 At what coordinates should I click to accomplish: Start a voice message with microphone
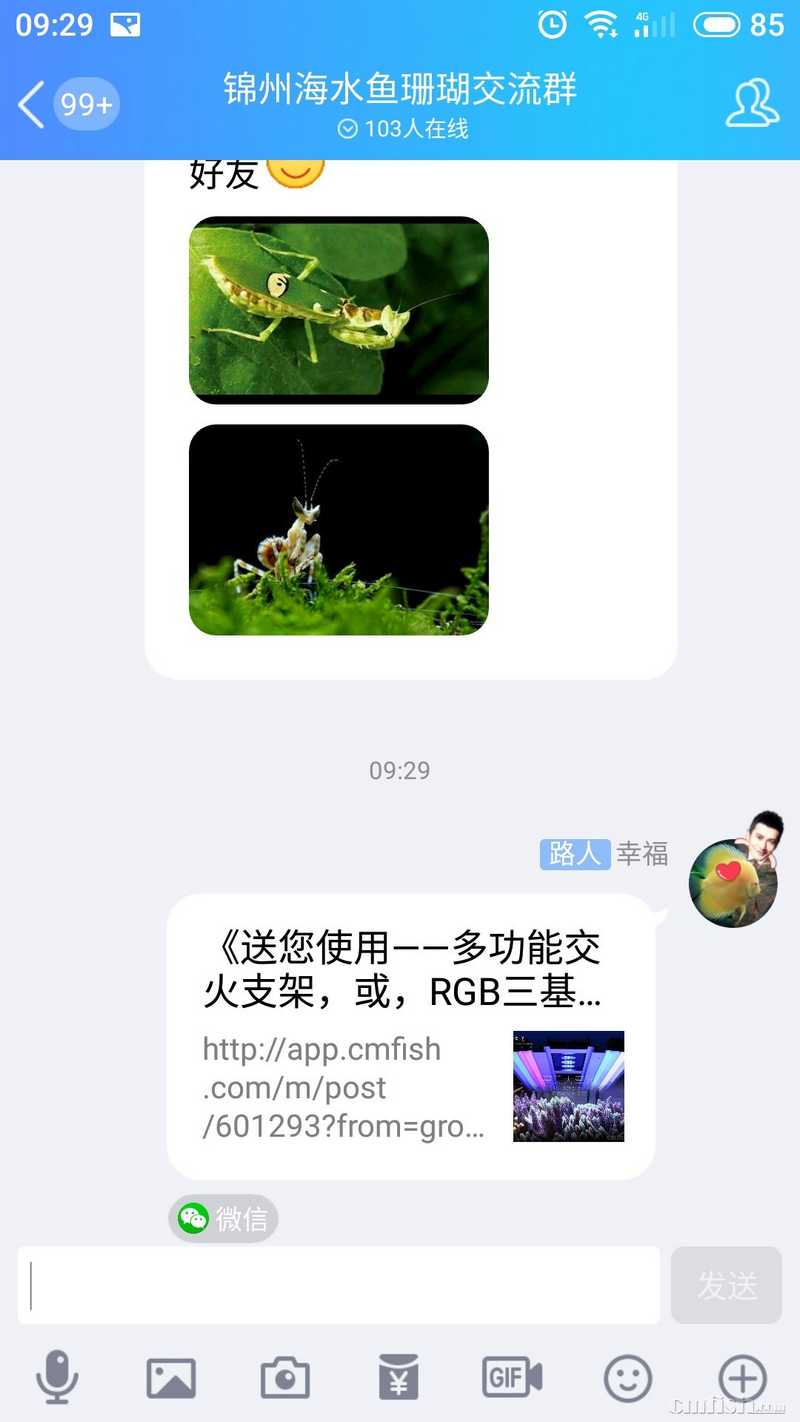coord(57,1378)
